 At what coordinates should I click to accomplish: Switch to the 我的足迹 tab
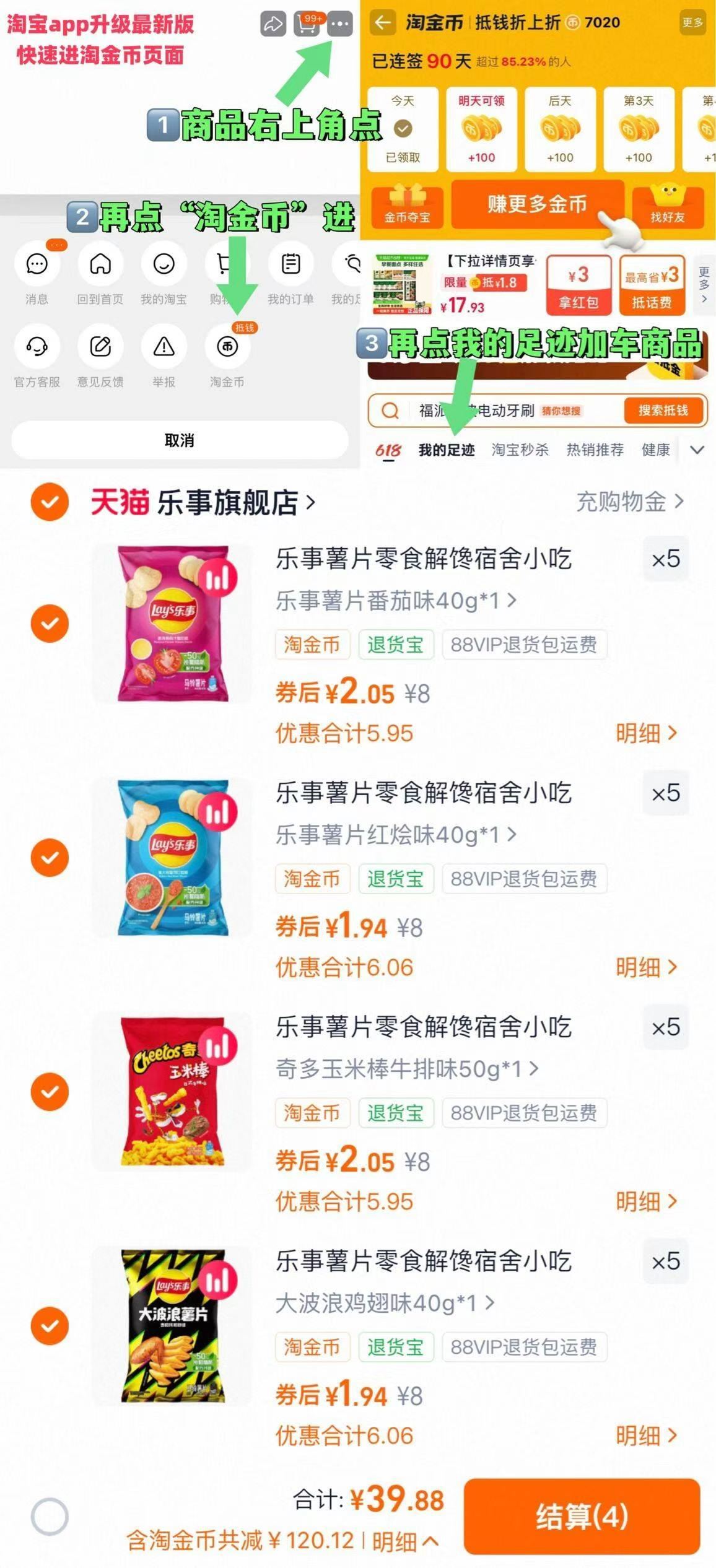click(x=446, y=450)
